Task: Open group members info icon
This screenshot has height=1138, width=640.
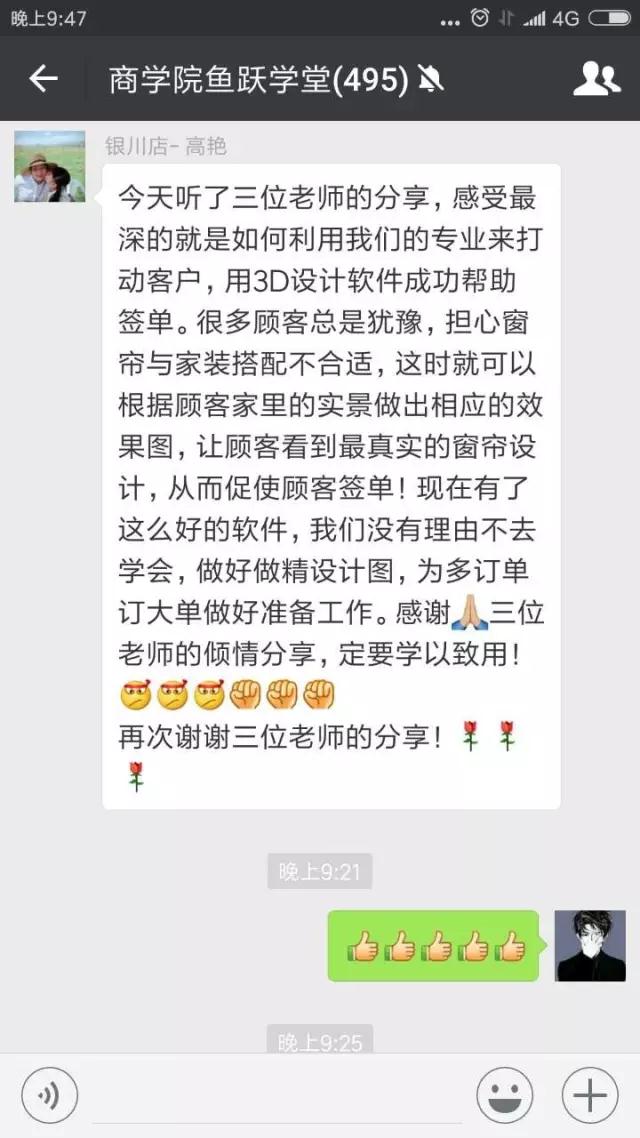Action: click(596, 79)
